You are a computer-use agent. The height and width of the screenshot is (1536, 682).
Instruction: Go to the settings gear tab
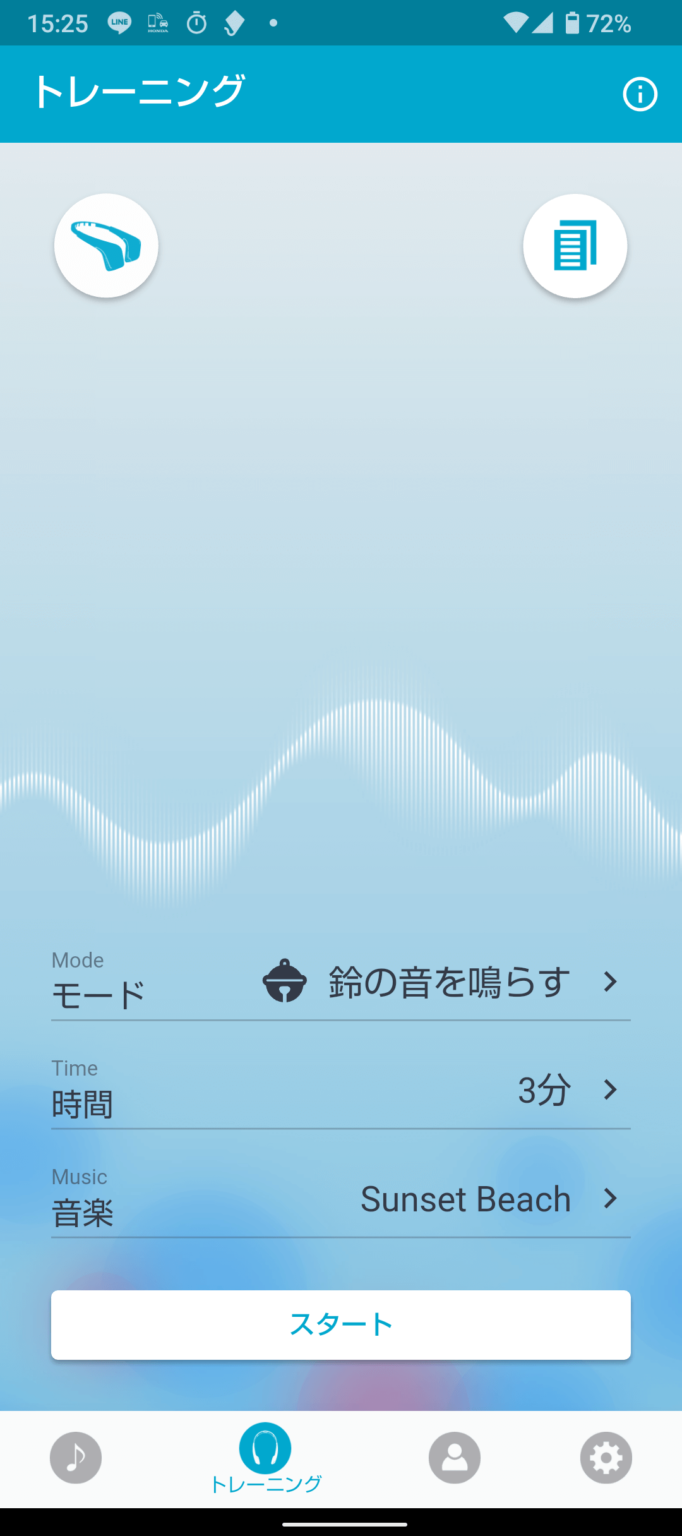pos(606,1457)
